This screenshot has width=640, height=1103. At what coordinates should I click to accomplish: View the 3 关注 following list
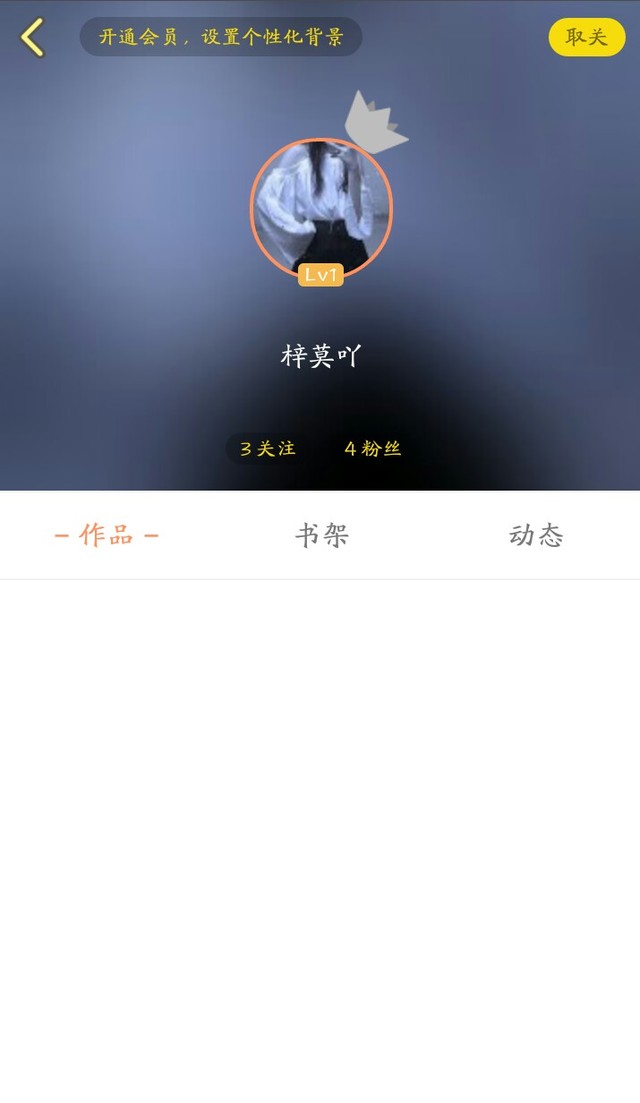267,449
